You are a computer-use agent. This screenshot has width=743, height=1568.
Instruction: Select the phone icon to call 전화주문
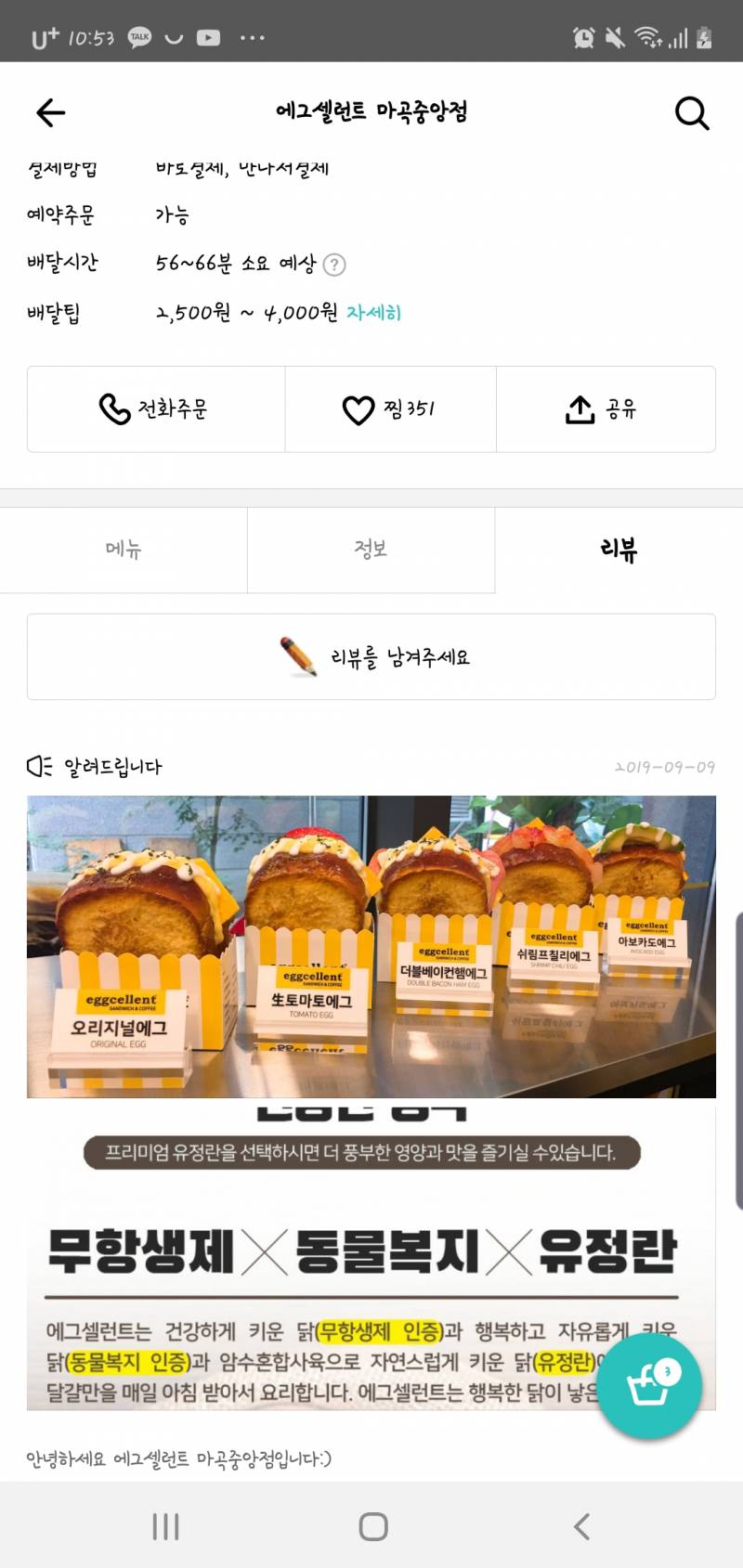111,409
